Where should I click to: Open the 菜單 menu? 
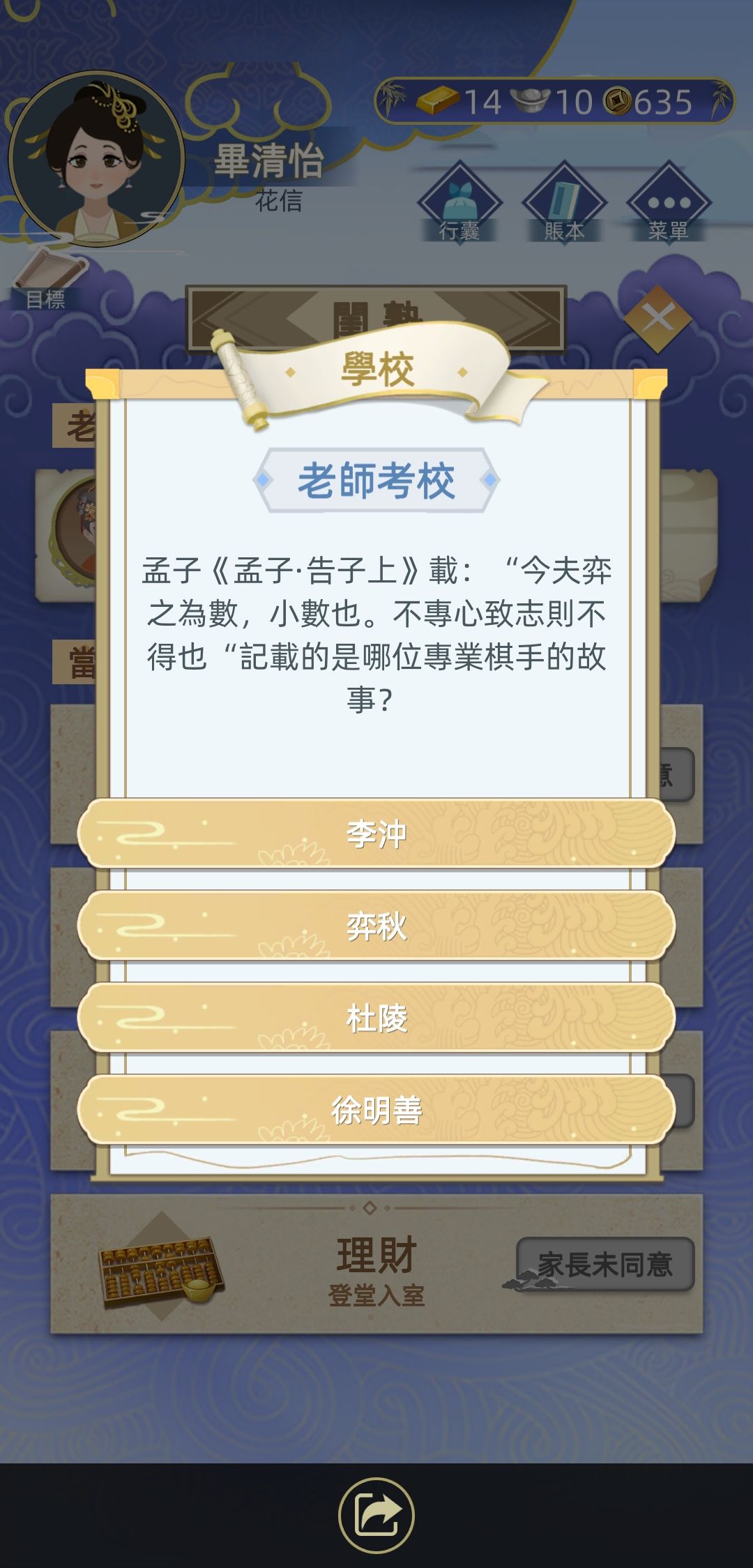668,202
